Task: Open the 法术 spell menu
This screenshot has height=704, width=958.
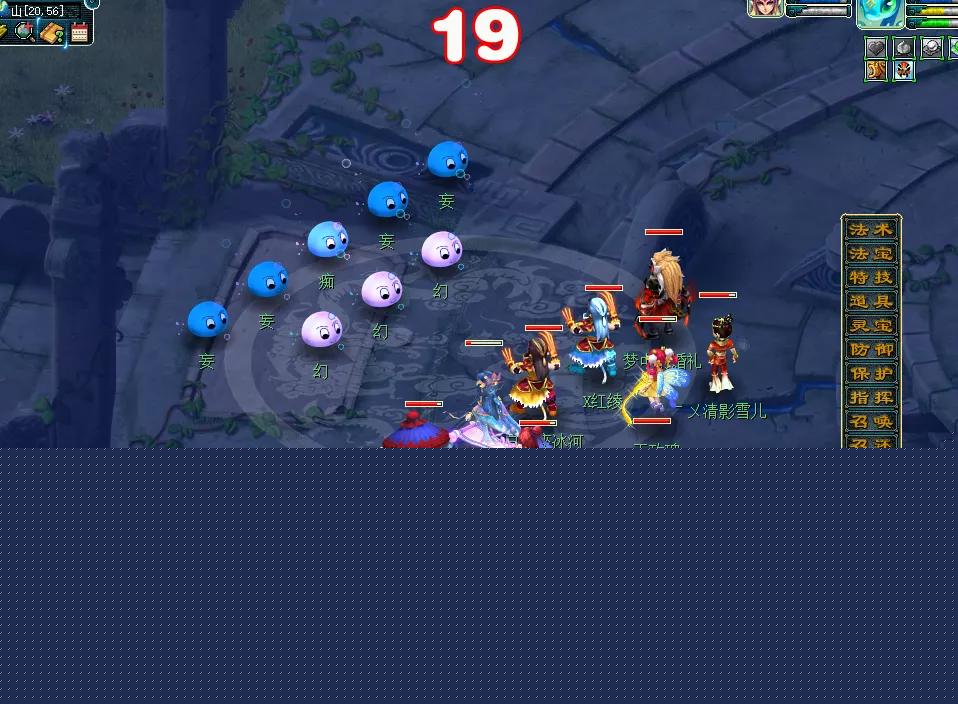Action: click(x=871, y=229)
